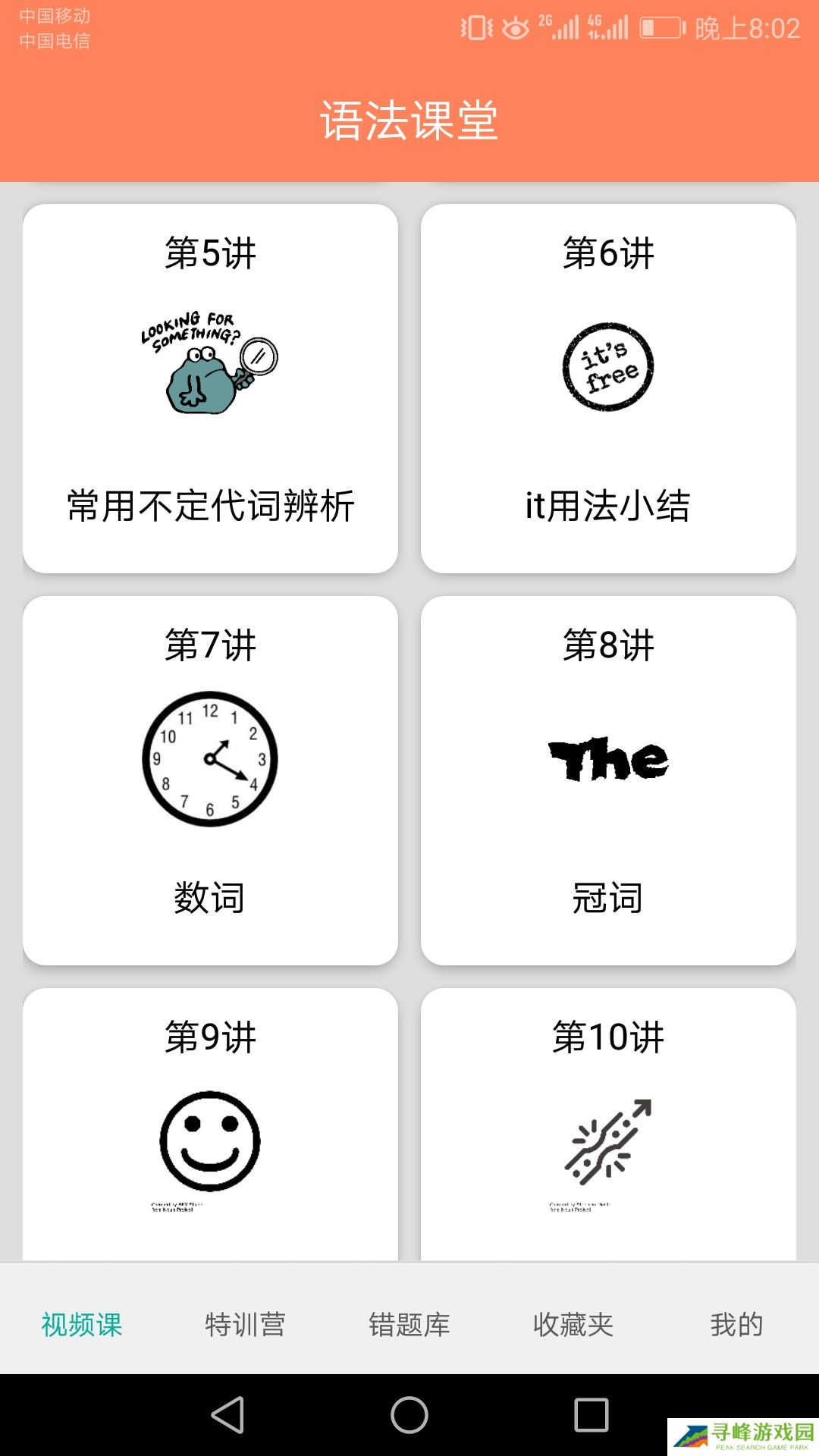Open lesson 5 常用不定代词辨析 card
819x1456 pixels.
coord(210,388)
